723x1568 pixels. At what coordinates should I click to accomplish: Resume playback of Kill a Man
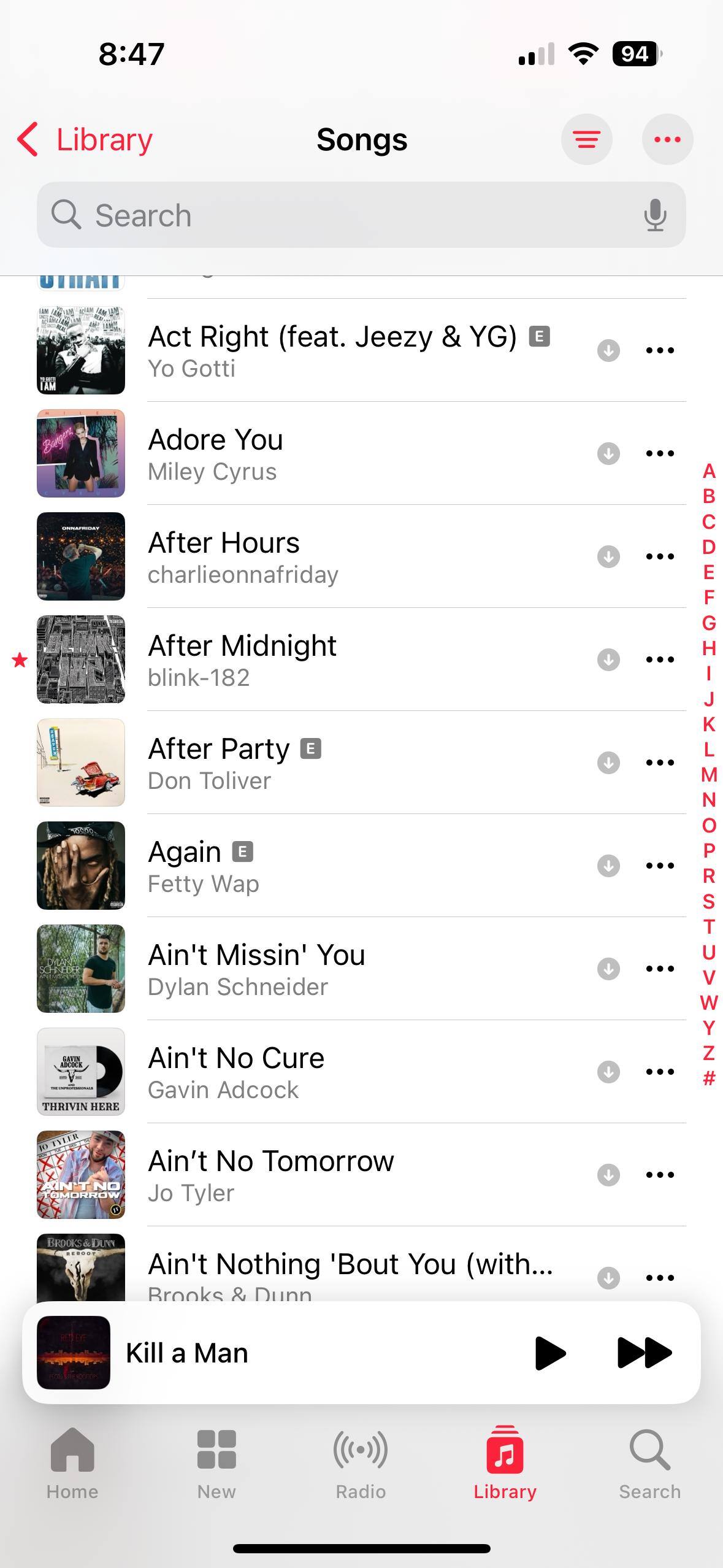pyautogui.click(x=549, y=1353)
